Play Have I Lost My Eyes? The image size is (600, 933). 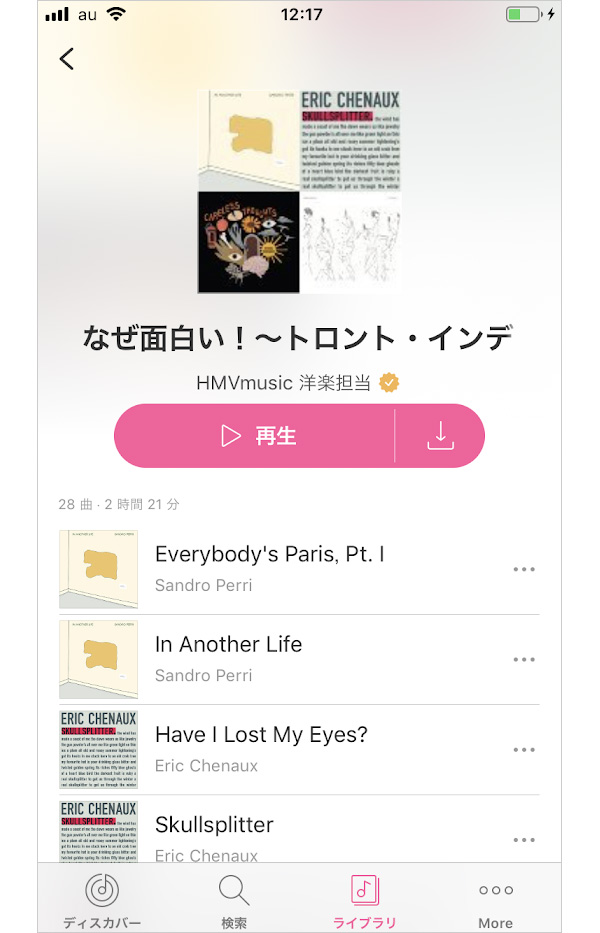261,748
